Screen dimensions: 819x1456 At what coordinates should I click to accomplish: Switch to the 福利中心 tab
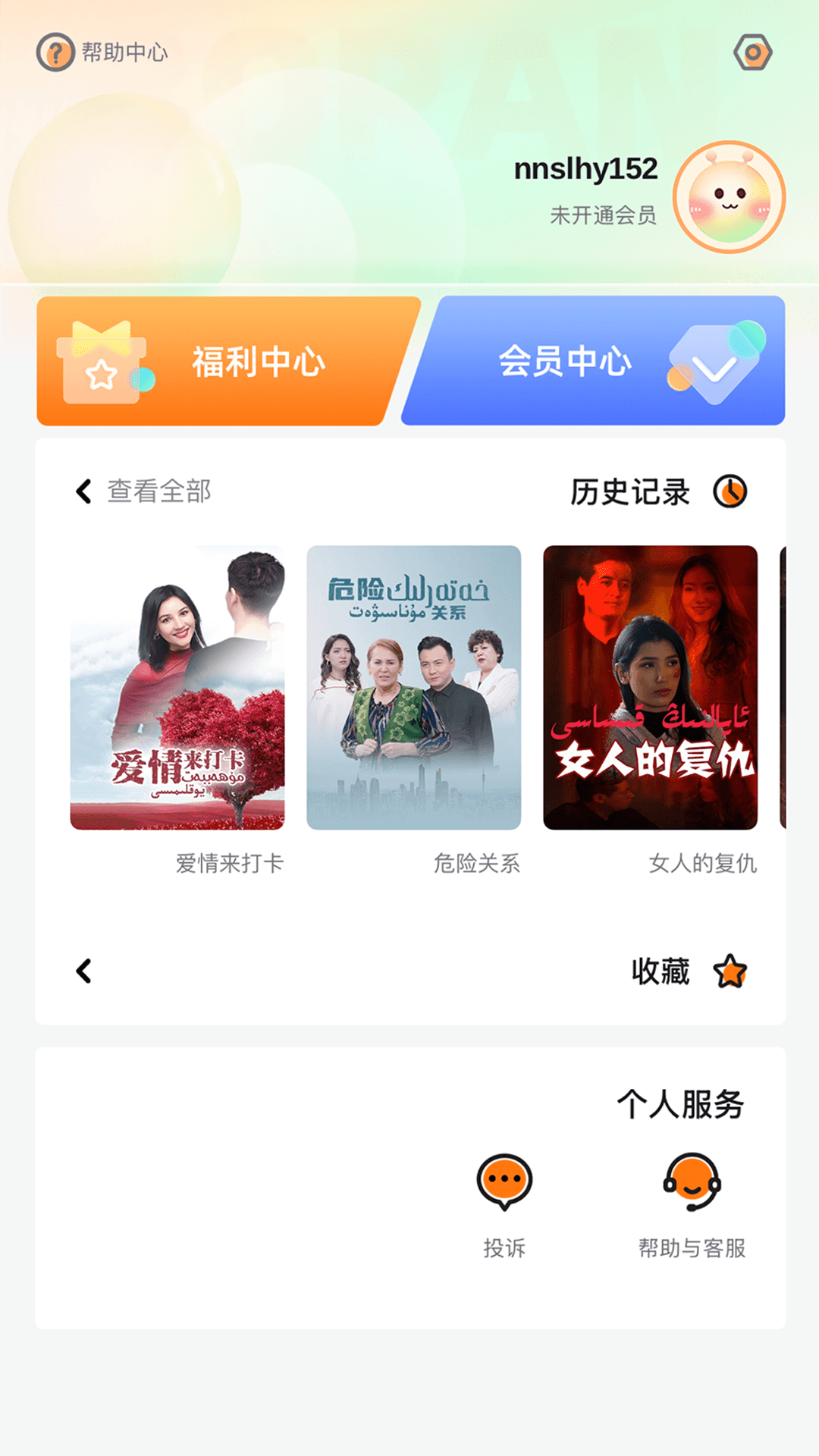click(258, 362)
